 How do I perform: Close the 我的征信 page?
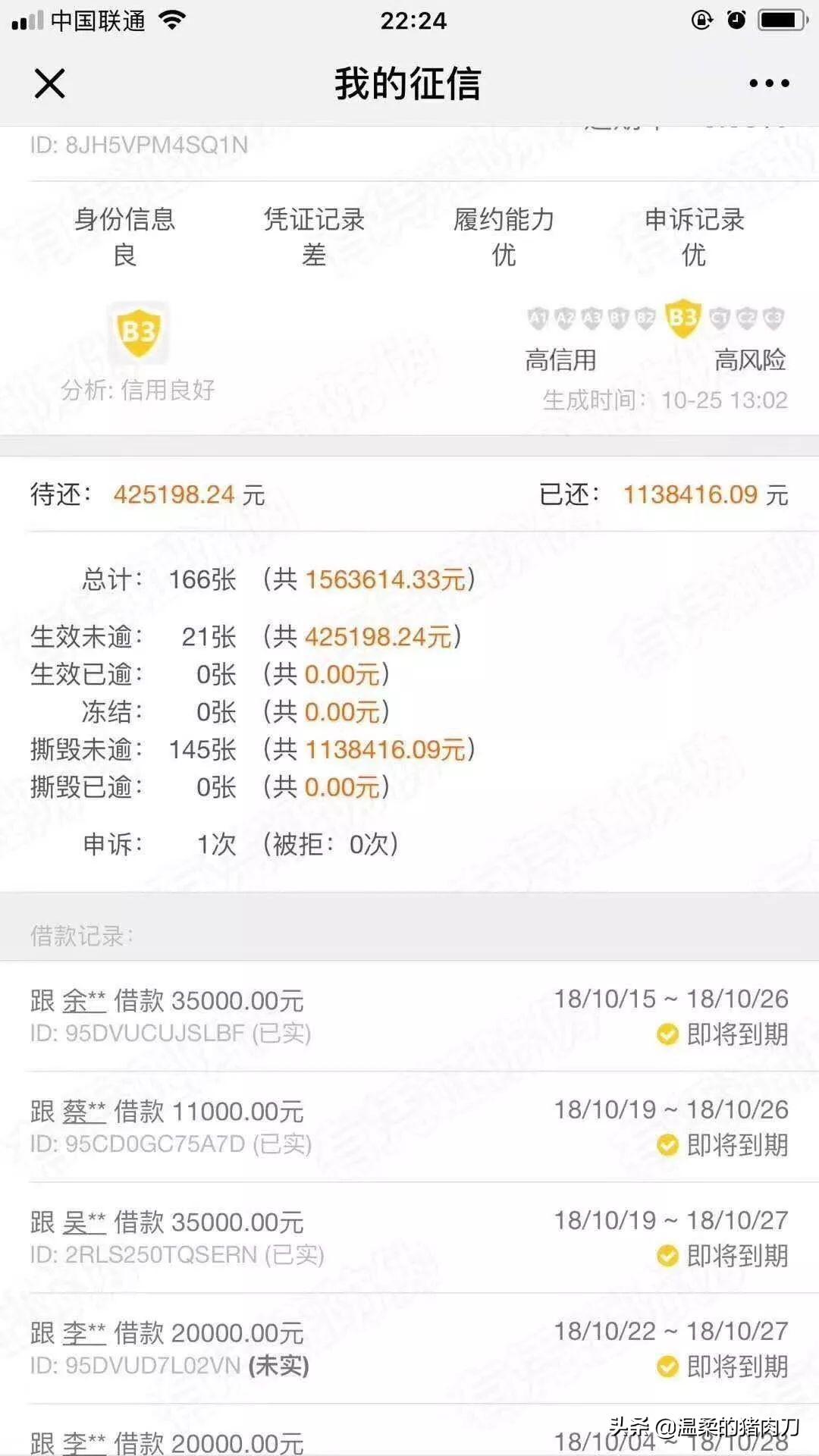tap(50, 83)
